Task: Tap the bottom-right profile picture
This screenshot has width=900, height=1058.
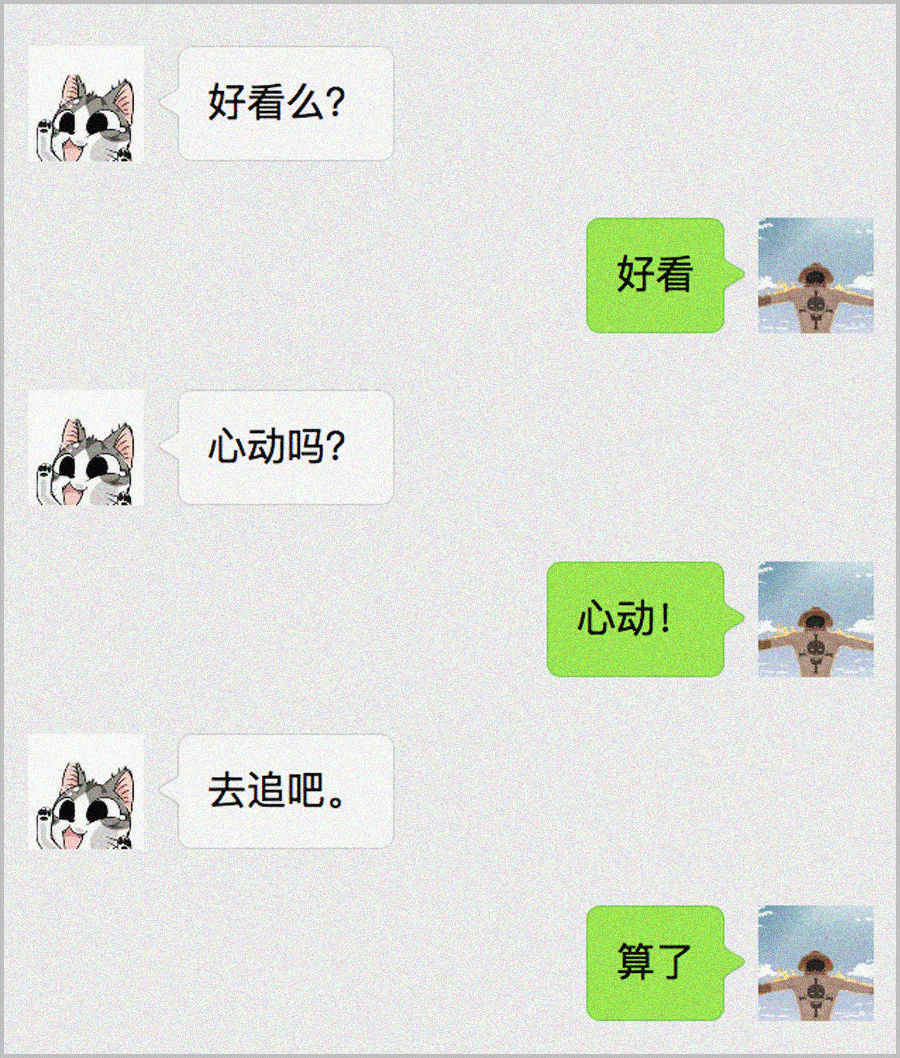Action: [815, 965]
